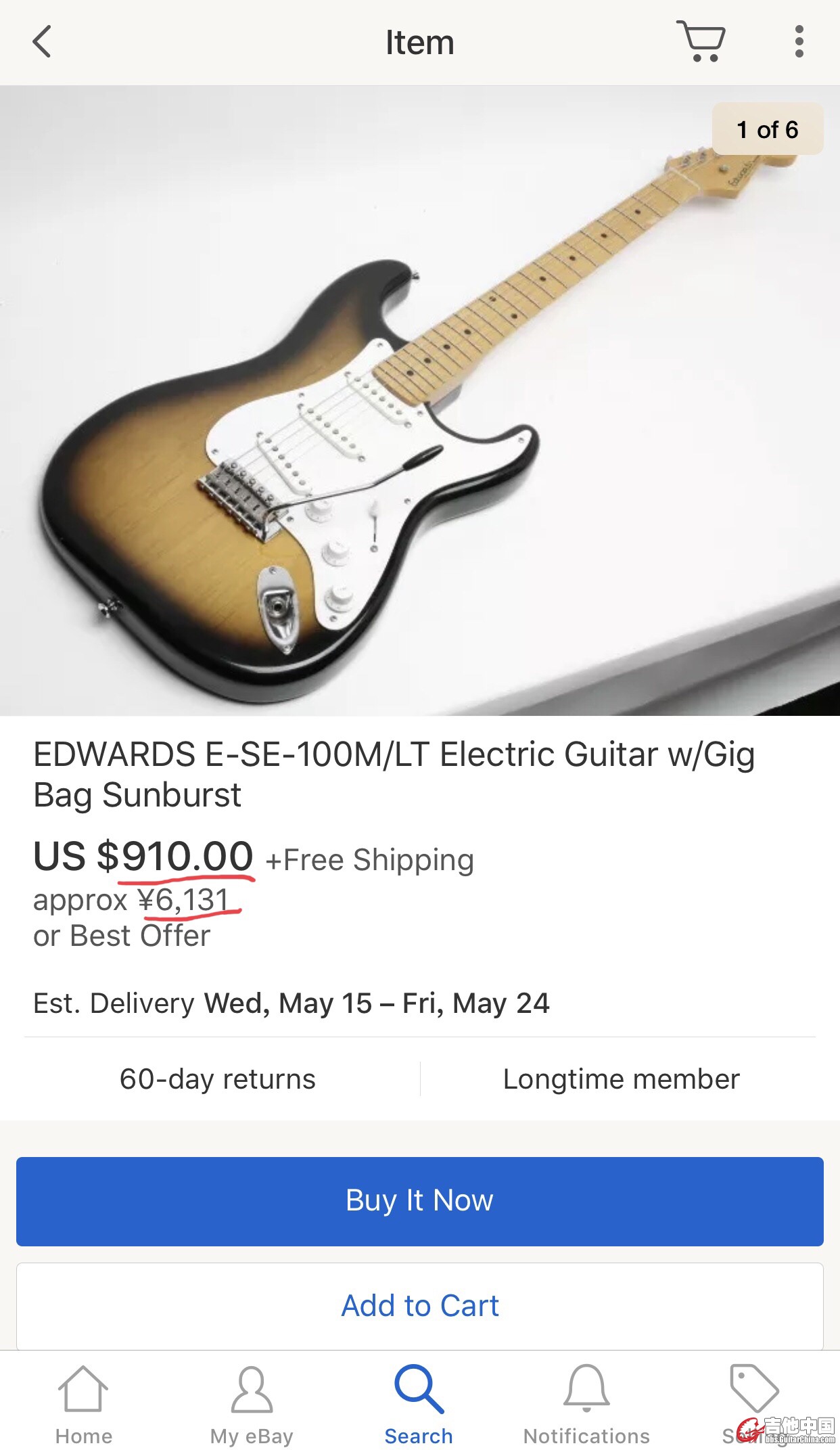
Task: Open the My eBay tab
Action: [252, 1405]
